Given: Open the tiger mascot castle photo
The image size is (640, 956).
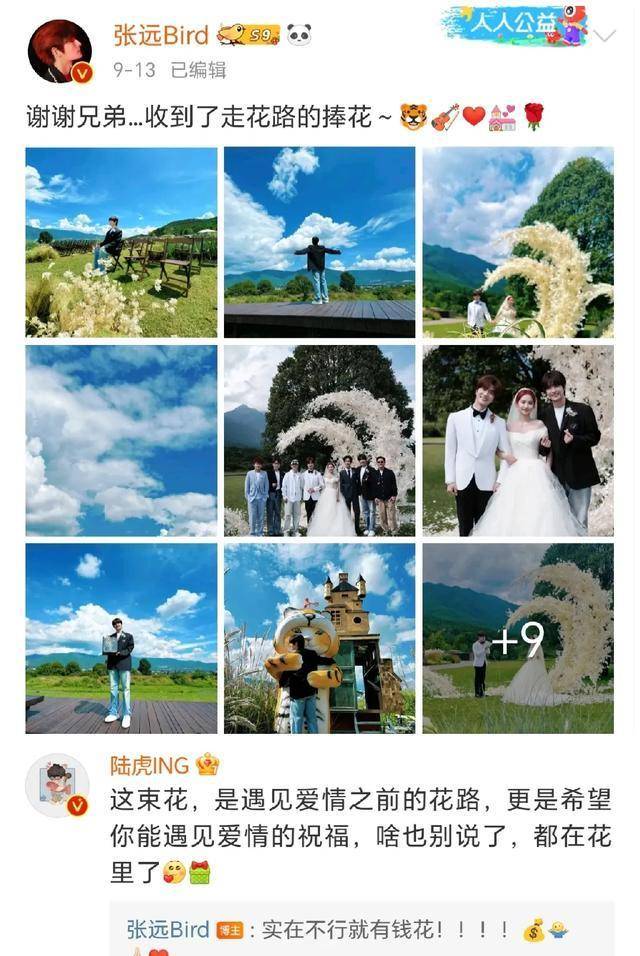Looking at the screenshot, I should (x=319, y=638).
